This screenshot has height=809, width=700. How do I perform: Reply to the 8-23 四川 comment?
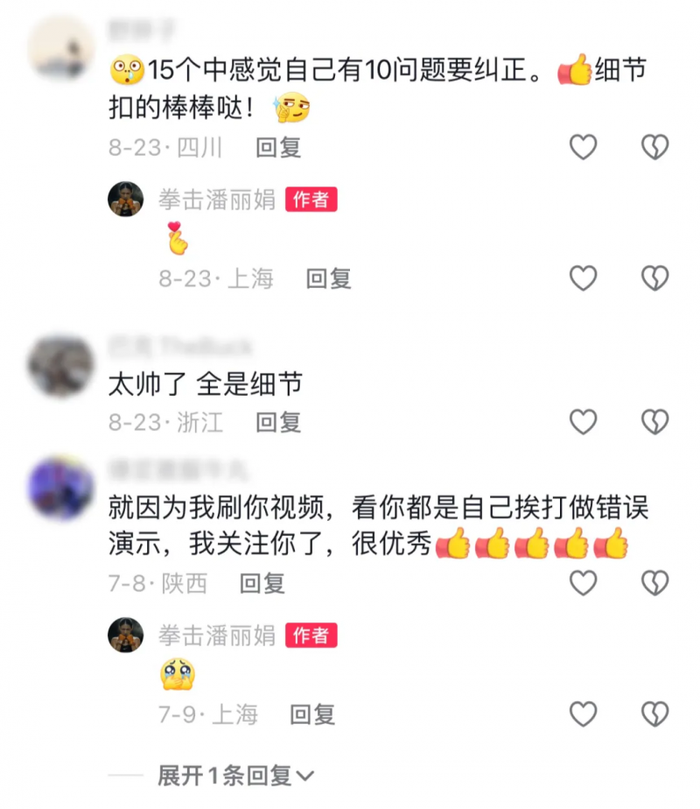pos(278,148)
